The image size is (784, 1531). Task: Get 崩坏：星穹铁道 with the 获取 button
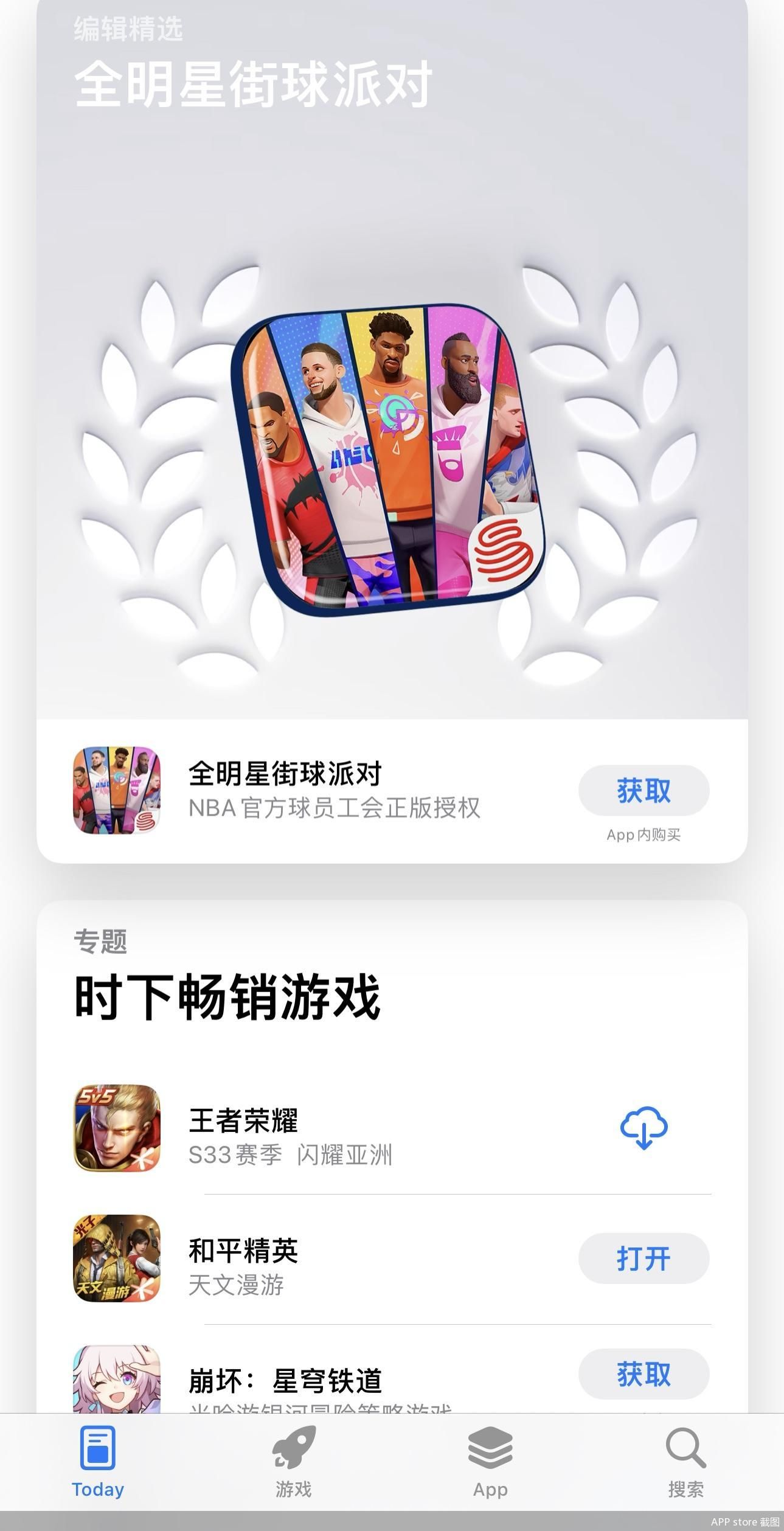(644, 1374)
